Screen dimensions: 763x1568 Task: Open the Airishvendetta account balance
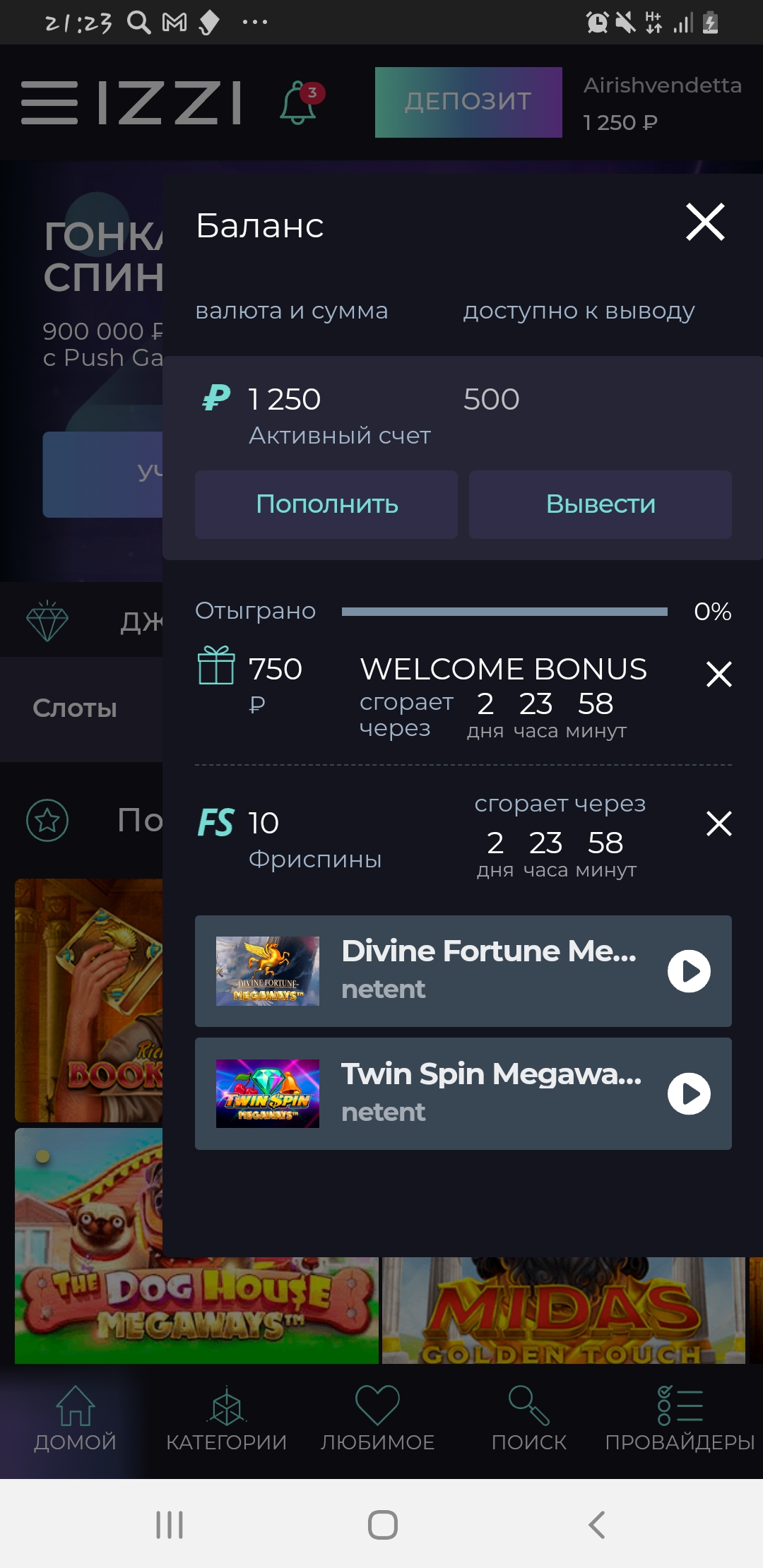pyautogui.click(x=662, y=103)
